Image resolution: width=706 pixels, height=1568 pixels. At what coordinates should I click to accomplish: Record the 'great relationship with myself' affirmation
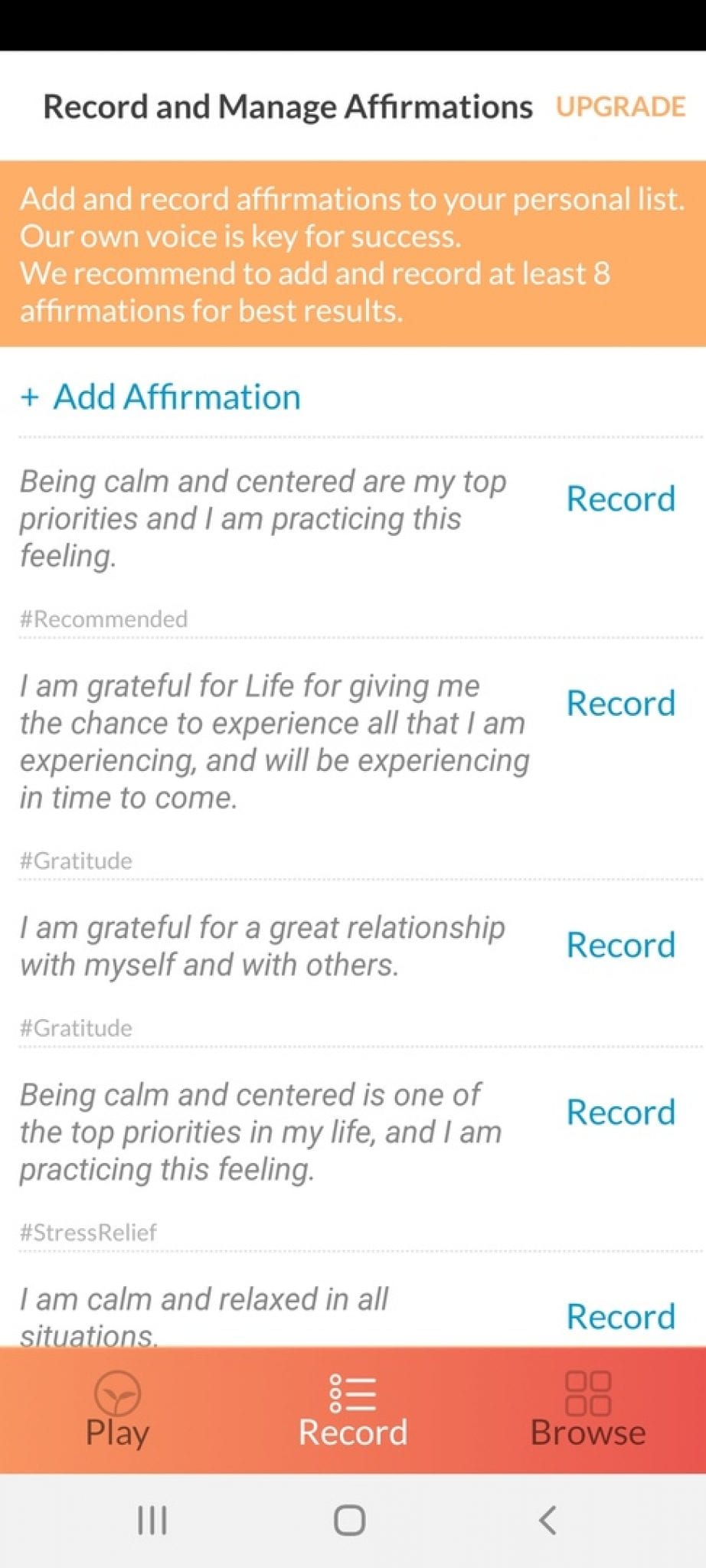[x=621, y=945]
